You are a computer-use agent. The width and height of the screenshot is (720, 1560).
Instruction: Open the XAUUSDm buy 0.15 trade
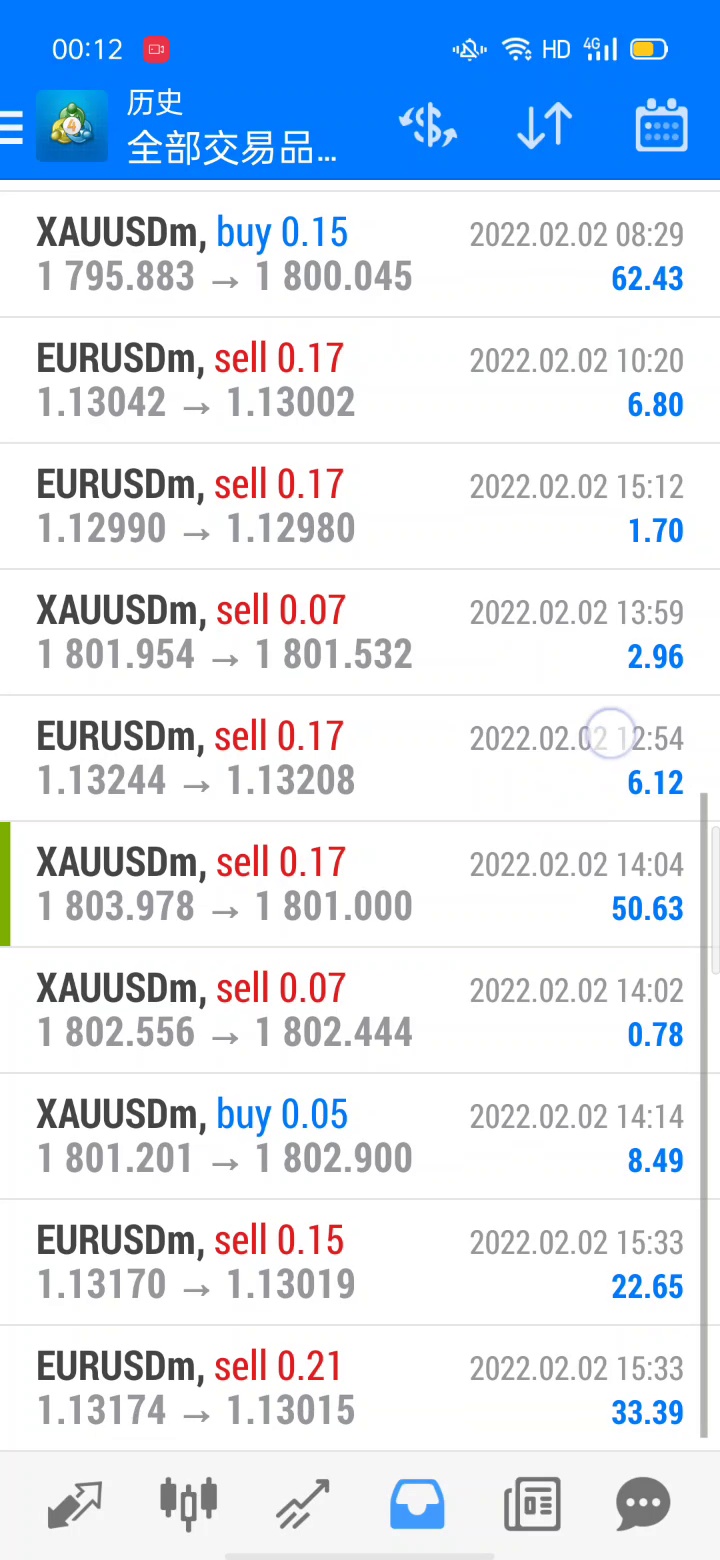pos(360,255)
